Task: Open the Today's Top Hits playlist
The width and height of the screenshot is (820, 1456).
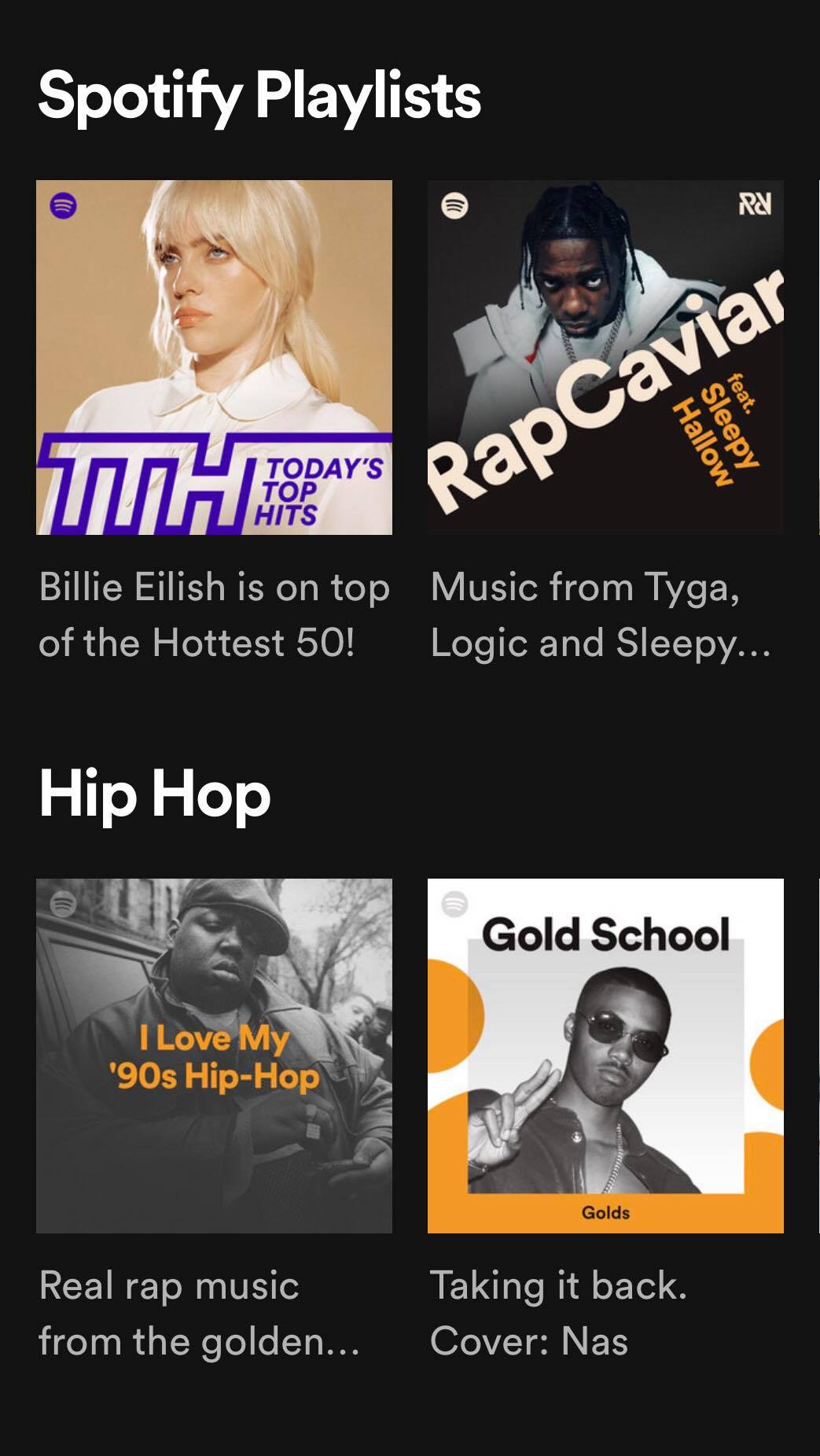Action: click(214, 357)
